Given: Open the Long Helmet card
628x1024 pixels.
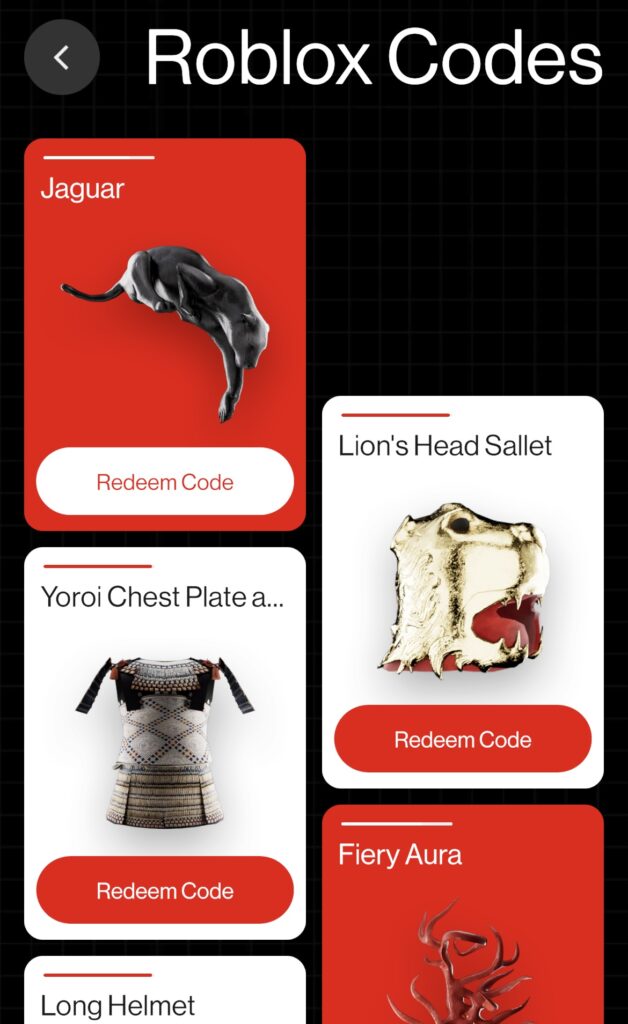Looking at the screenshot, I should pos(165,995).
